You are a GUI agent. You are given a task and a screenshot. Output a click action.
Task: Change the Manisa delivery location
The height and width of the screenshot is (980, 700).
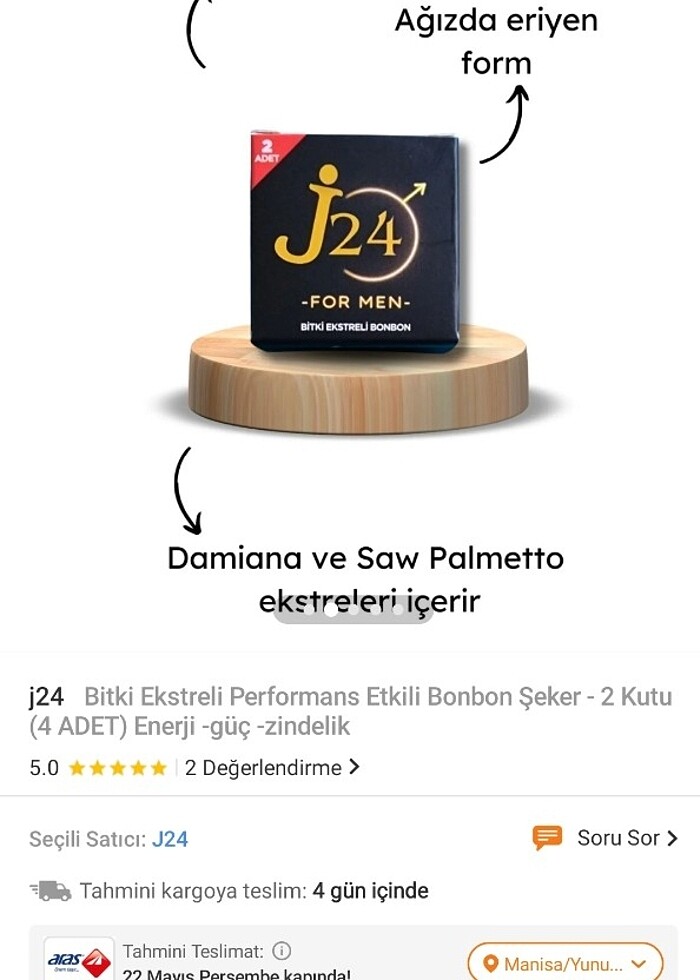pos(565,964)
